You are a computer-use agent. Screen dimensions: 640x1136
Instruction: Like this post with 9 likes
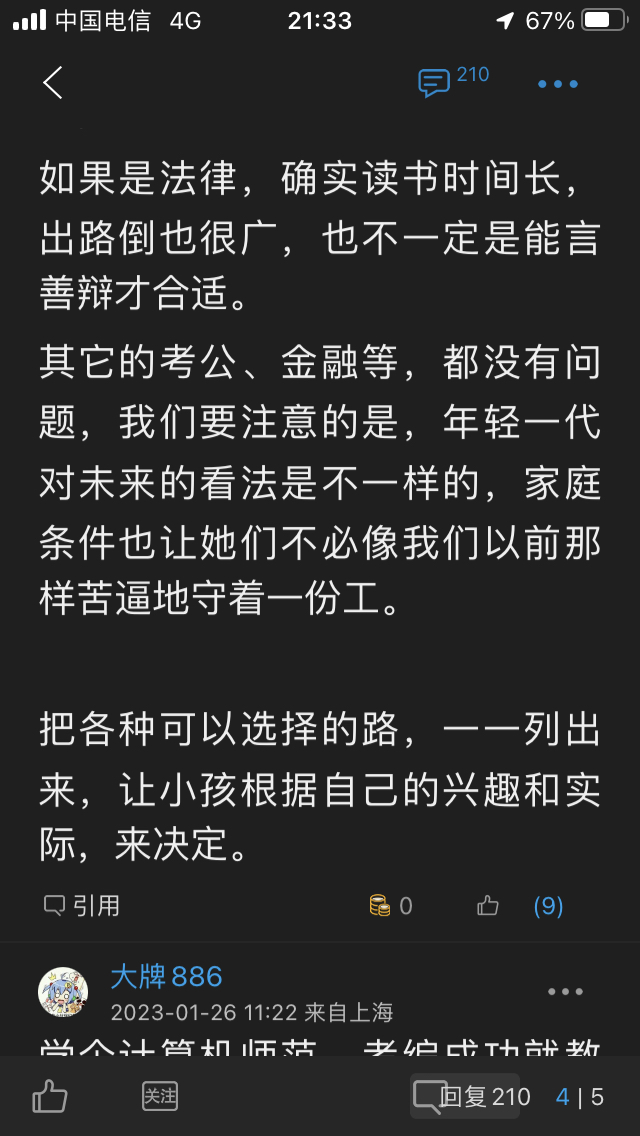pos(488,906)
